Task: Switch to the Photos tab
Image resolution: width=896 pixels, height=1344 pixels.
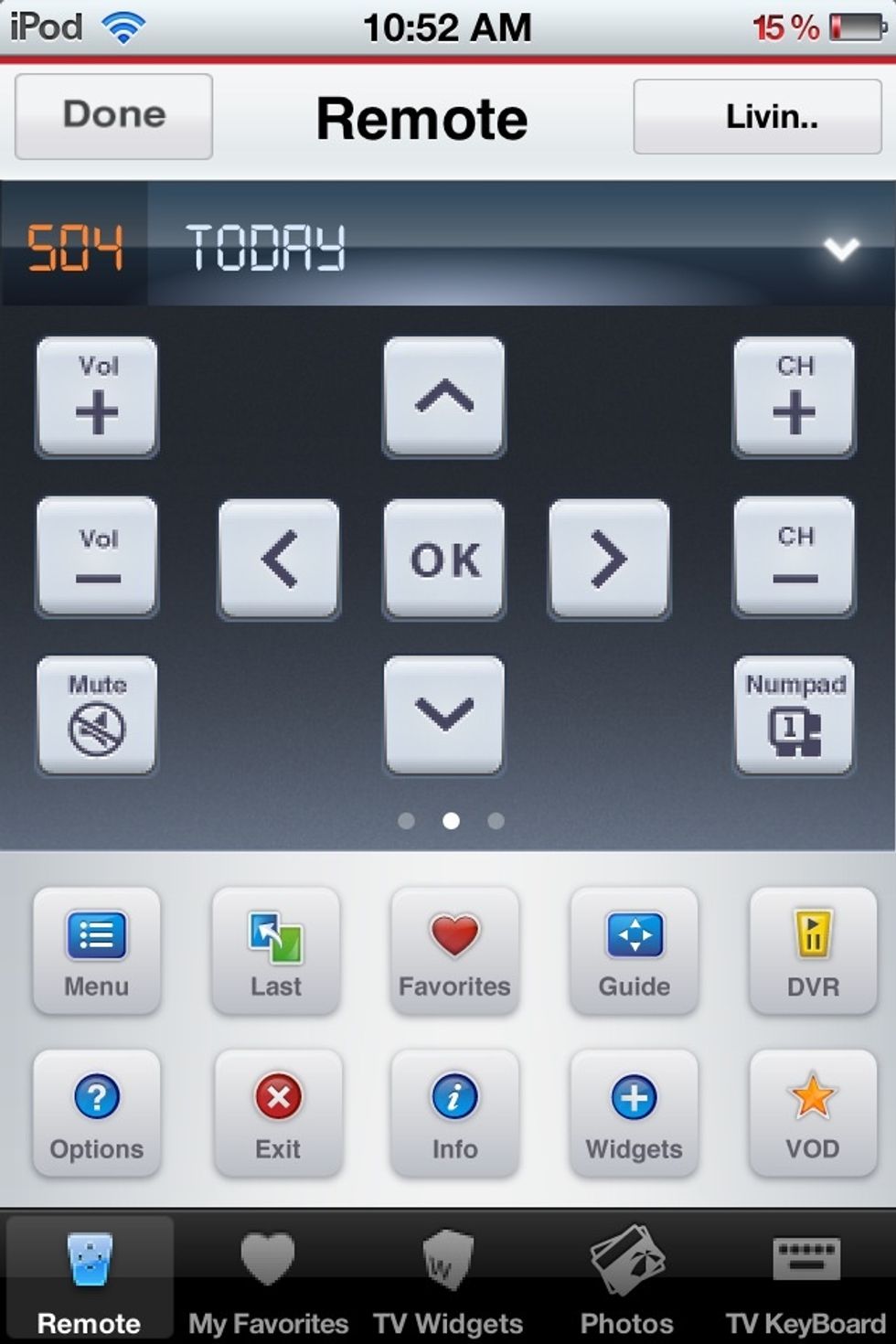Action: point(626,1280)
